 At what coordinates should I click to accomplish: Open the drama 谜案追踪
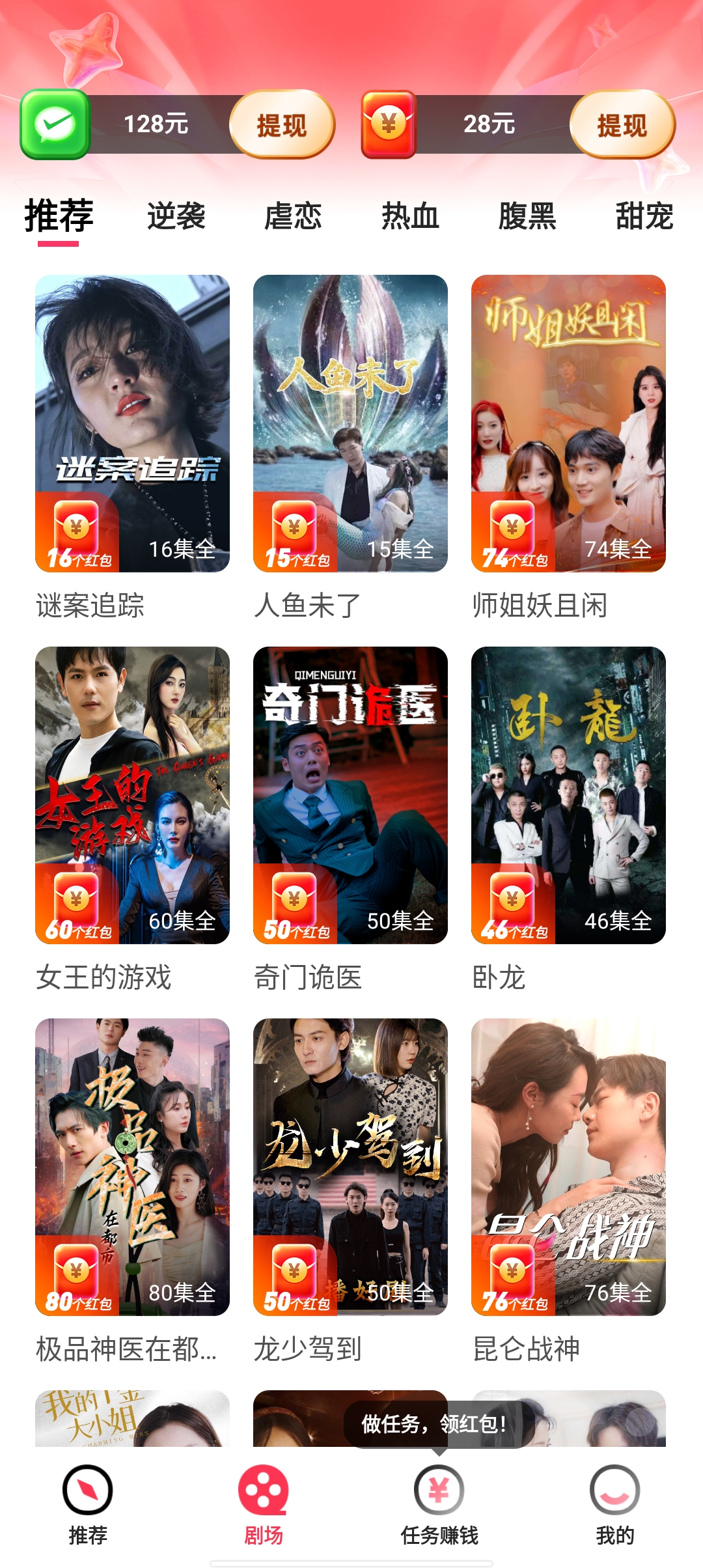tap(132, 423)
